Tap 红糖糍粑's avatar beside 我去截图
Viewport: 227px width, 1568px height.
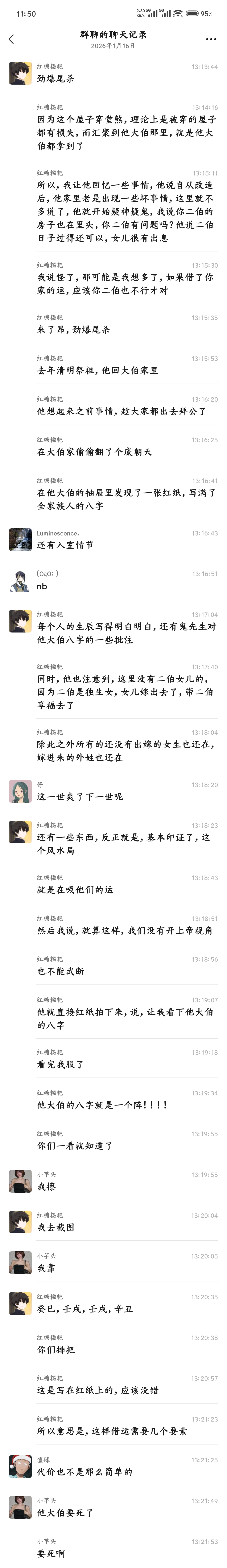pos(20,1221)
